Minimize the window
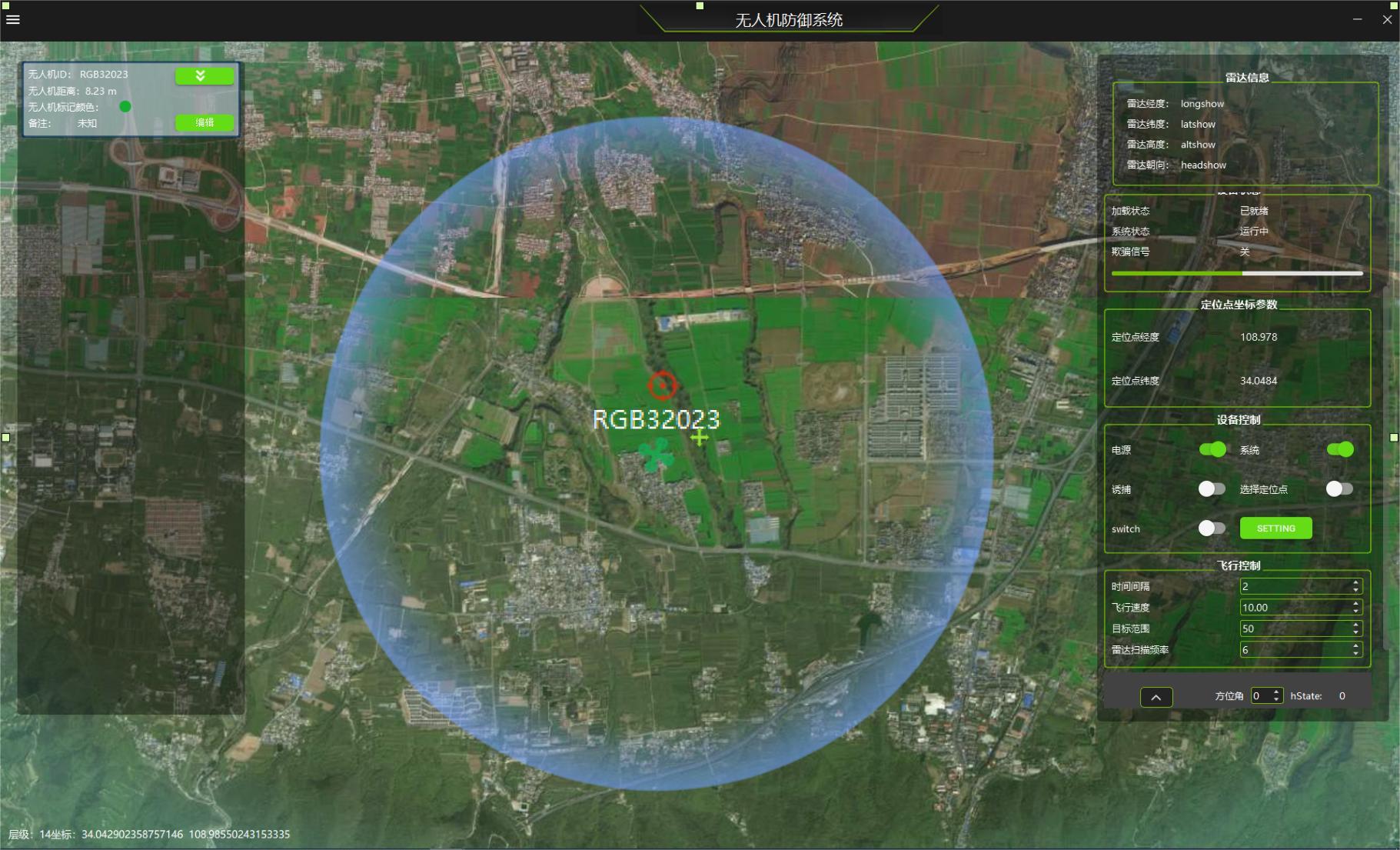 [1358, 19]
